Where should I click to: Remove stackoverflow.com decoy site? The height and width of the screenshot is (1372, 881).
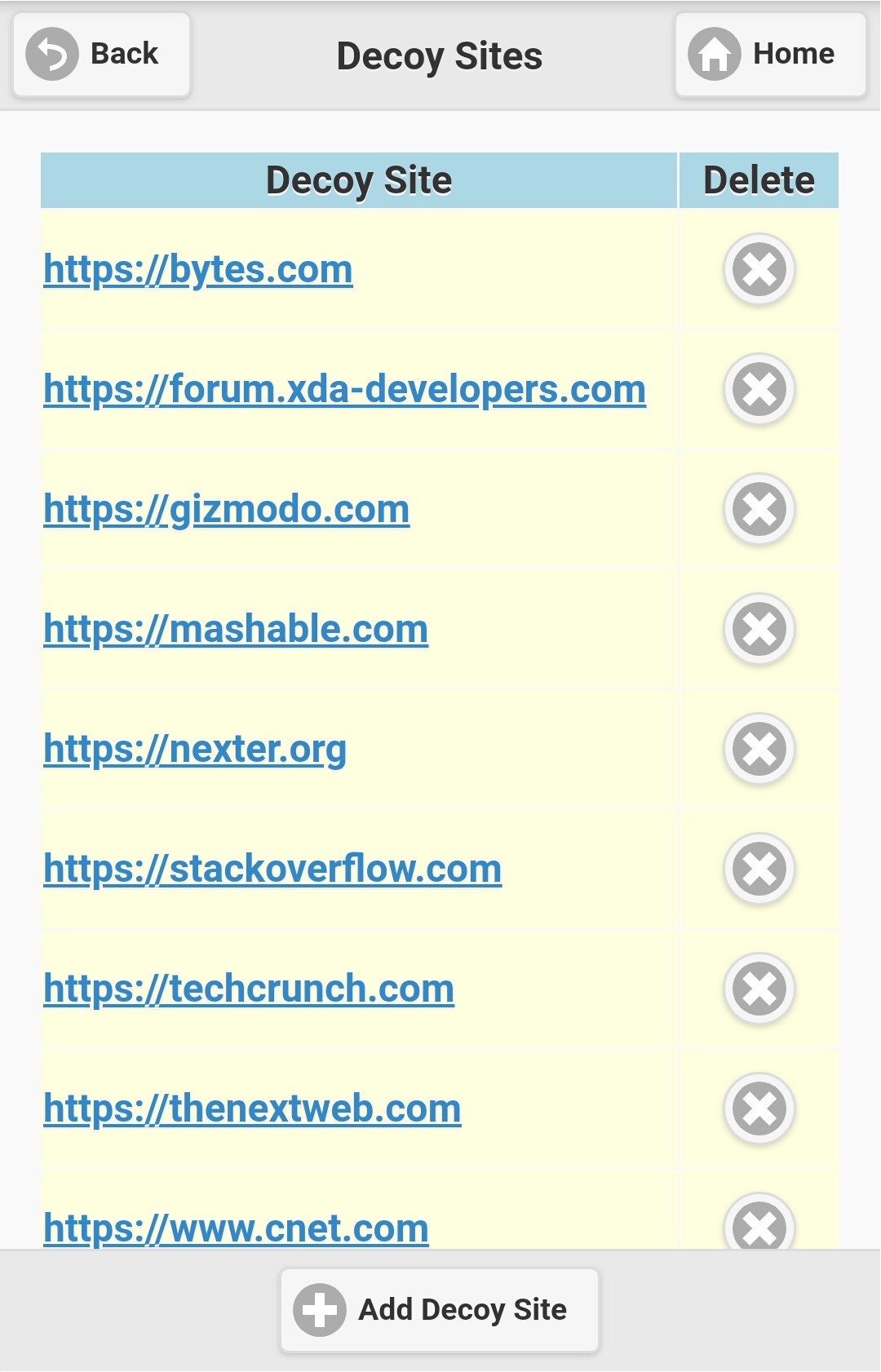(759, 869)
